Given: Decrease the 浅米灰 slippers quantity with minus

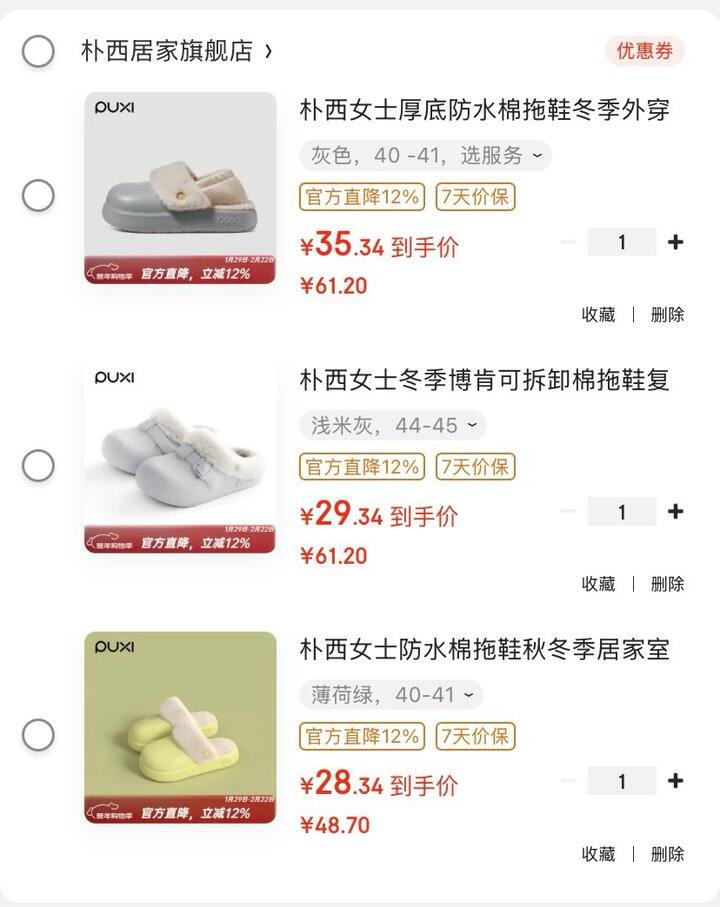Looking at the screenshot, I should pyautogui.click(x=567, y=511).
